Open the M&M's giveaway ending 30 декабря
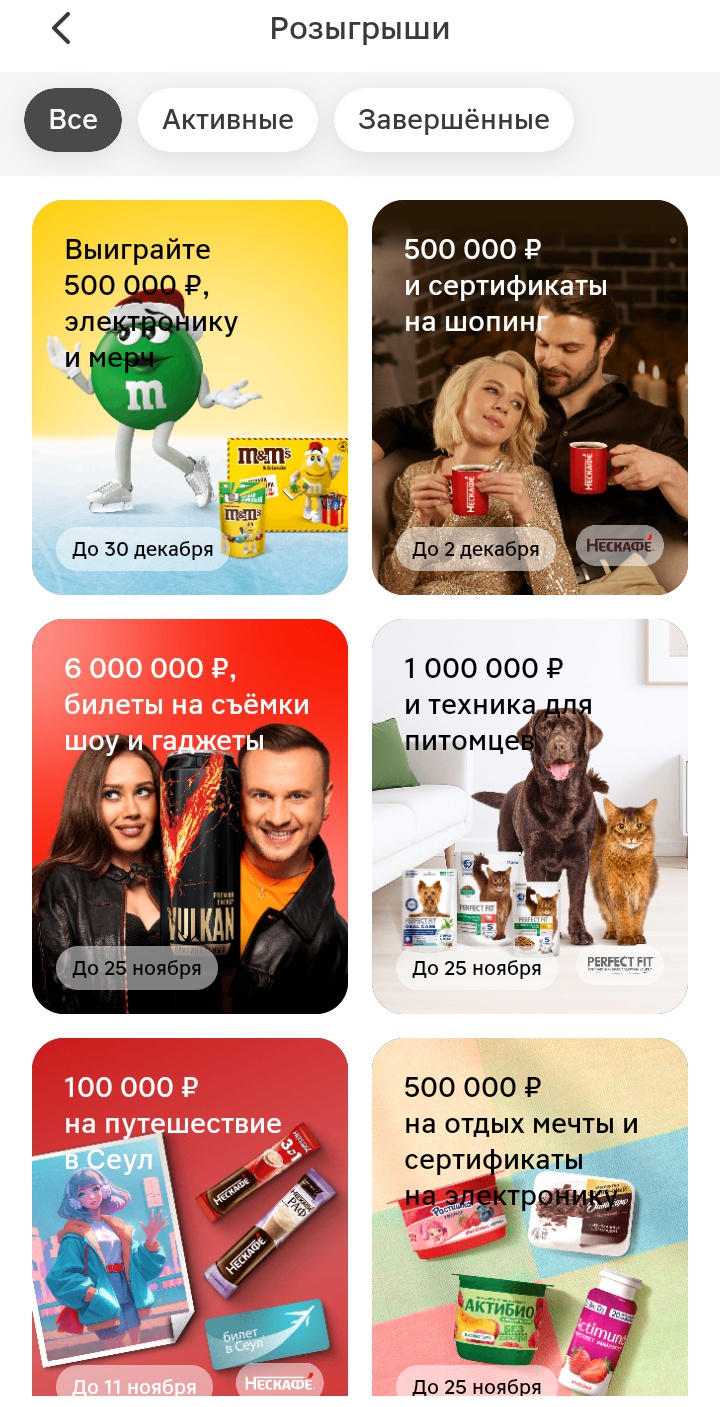The width and height of the screenshot is (720, 1407). pyautogui.click(x=190, y=397)
